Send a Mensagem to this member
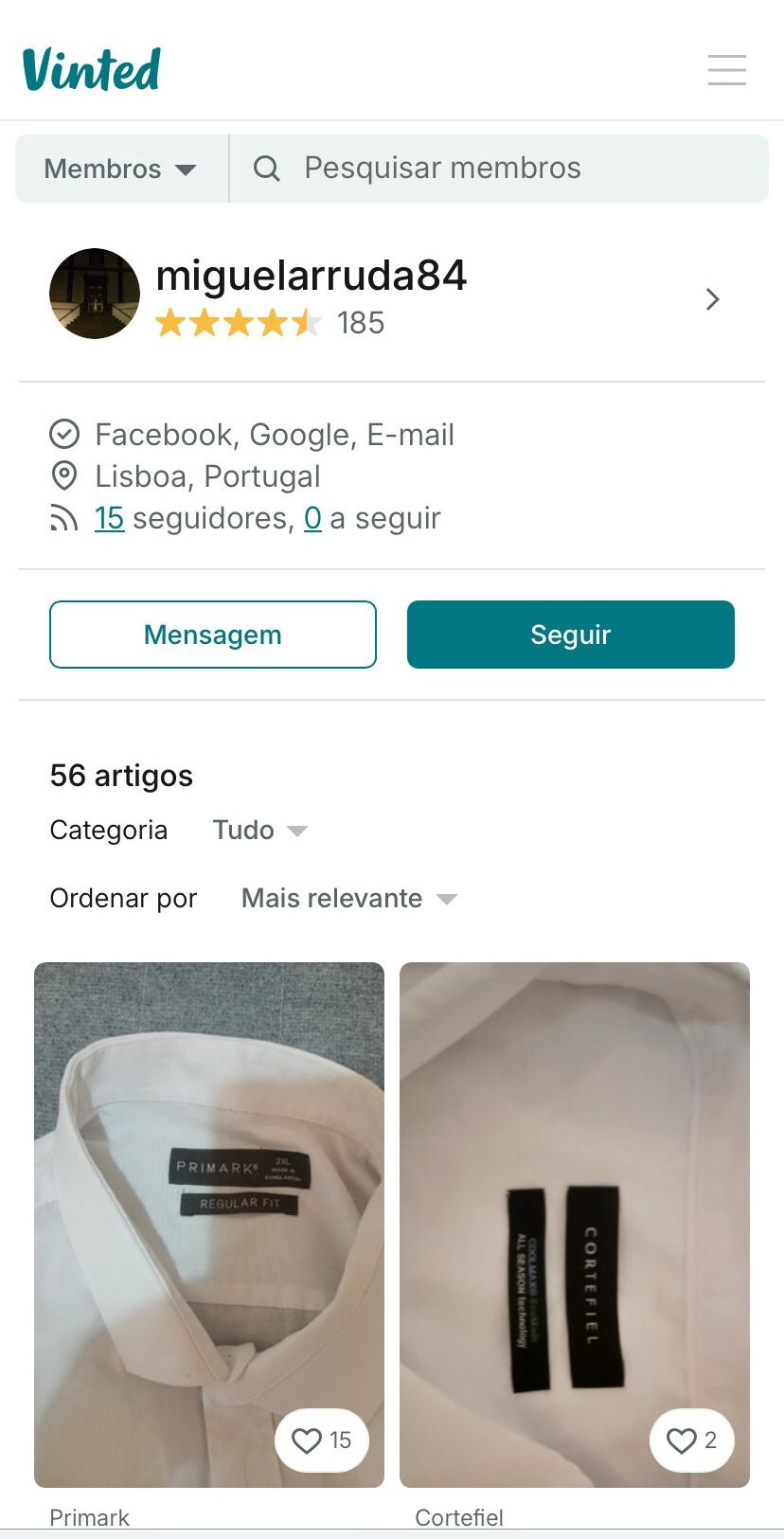This screenshot has width=784, height=1539. coord(213,635)
